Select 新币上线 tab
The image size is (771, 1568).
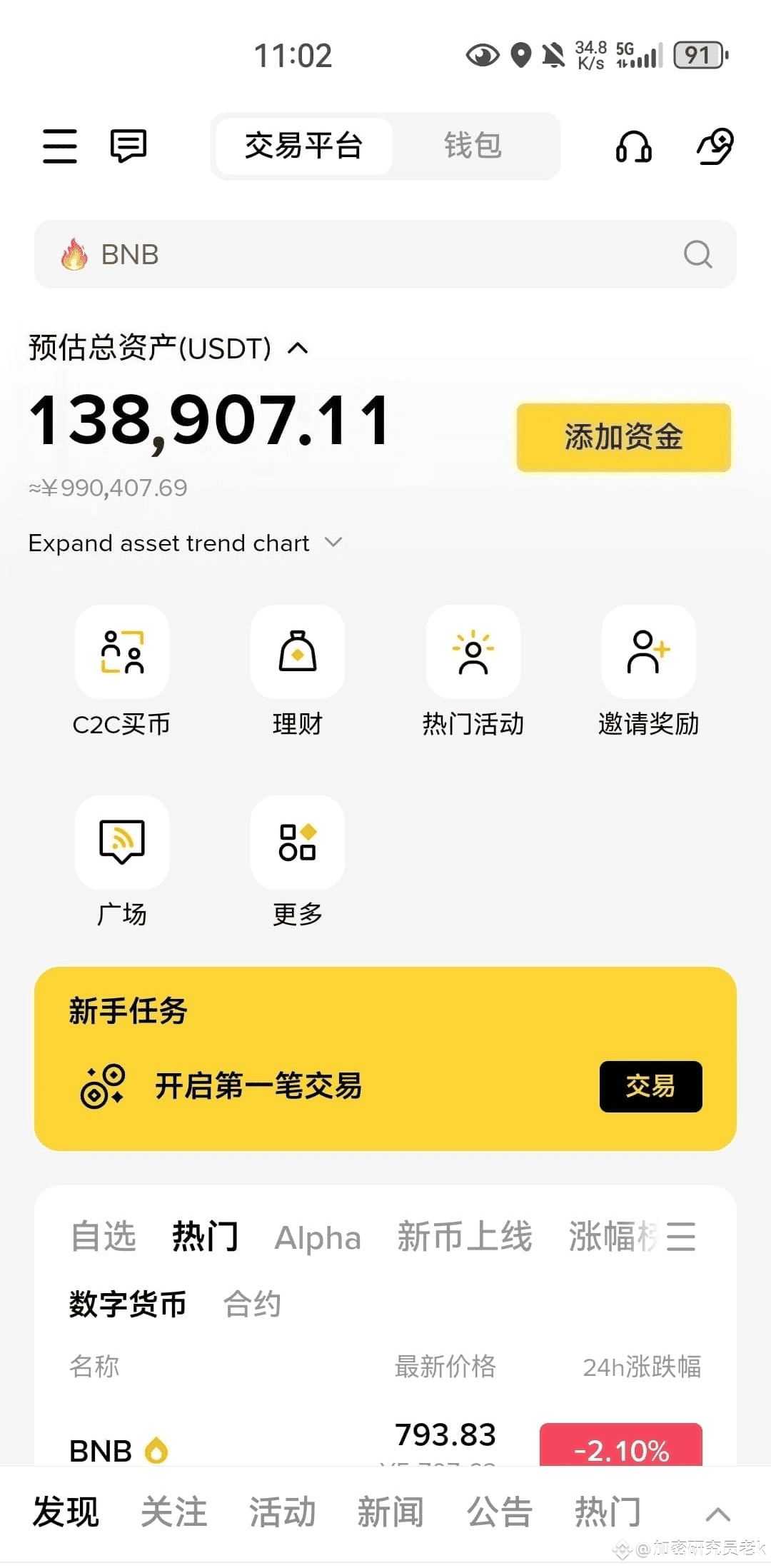(x=464, y=1237)
